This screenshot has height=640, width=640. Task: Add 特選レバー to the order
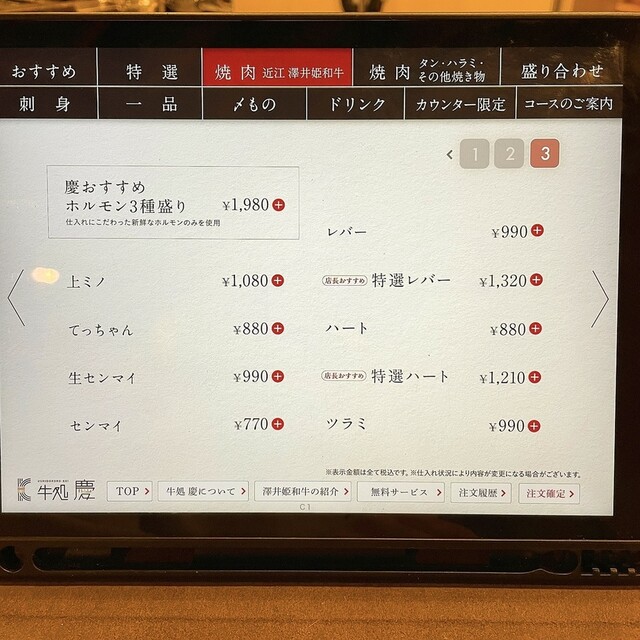(x=537, y=281)
